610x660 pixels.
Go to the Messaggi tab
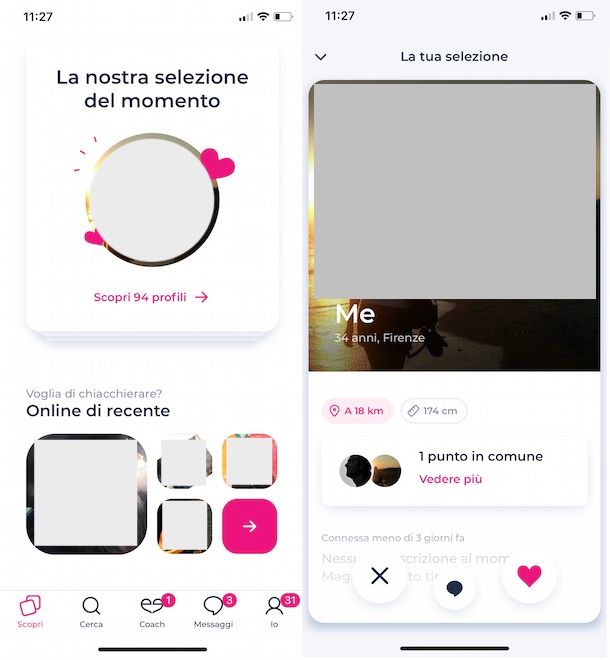pyautogui.click(x=213, y=611)
